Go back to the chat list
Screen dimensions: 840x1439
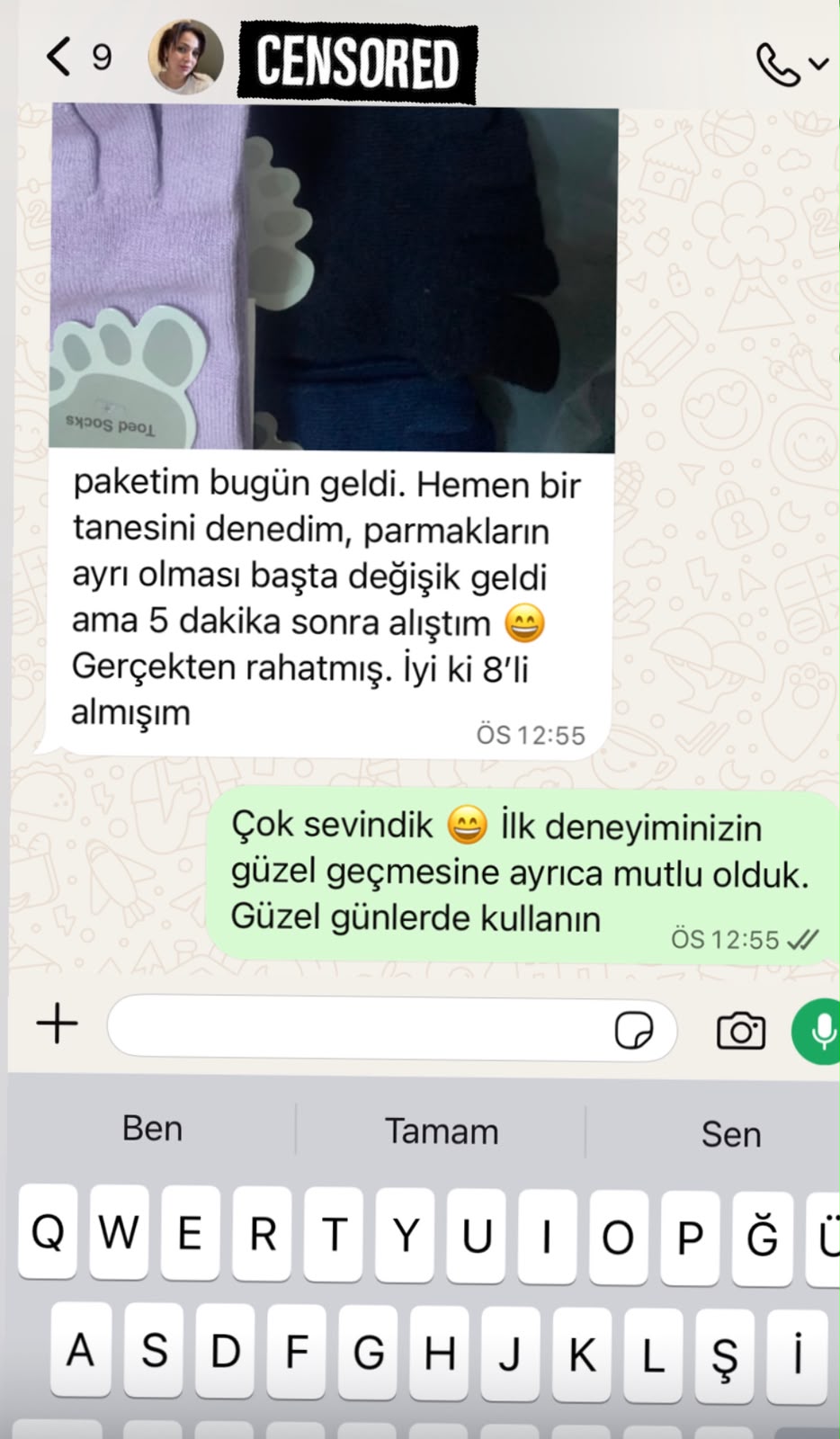tap(77, 58)
